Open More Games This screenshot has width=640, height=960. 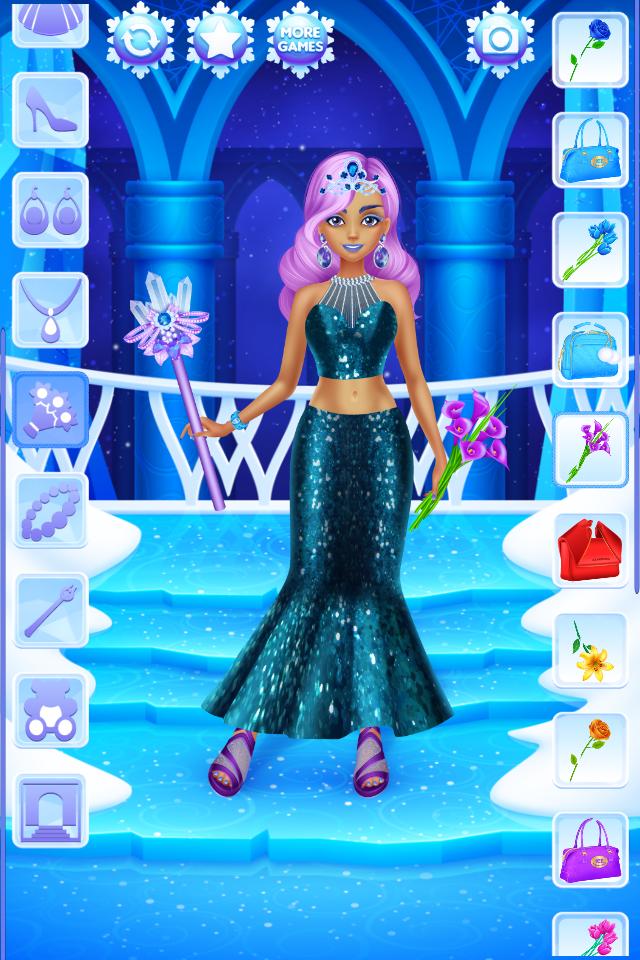(300, 40)
